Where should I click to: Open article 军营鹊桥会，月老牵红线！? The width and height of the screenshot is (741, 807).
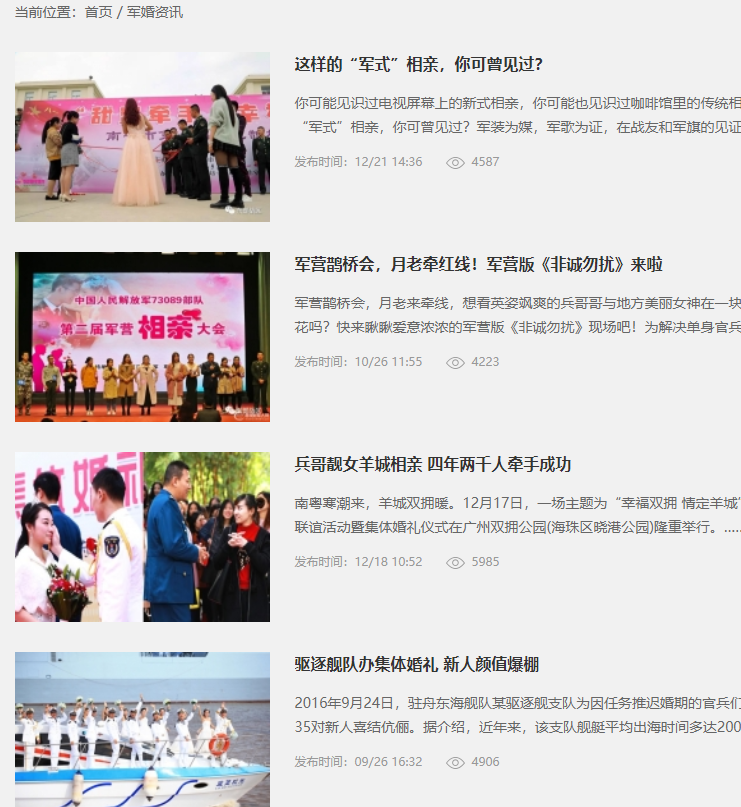click(478, 264)
